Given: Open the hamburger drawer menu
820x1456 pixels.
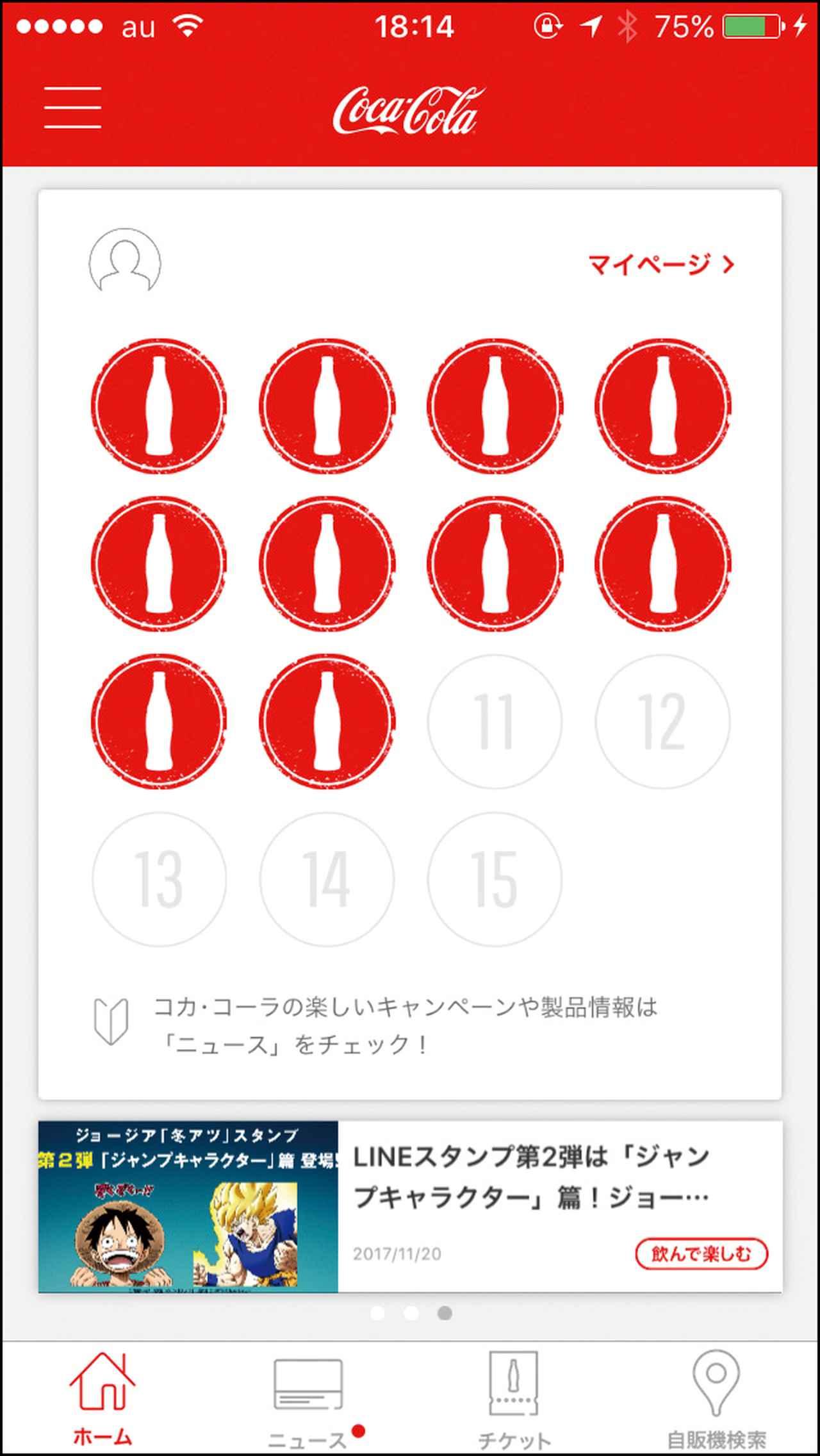Looking at the screenshot, I should [72, 108].
